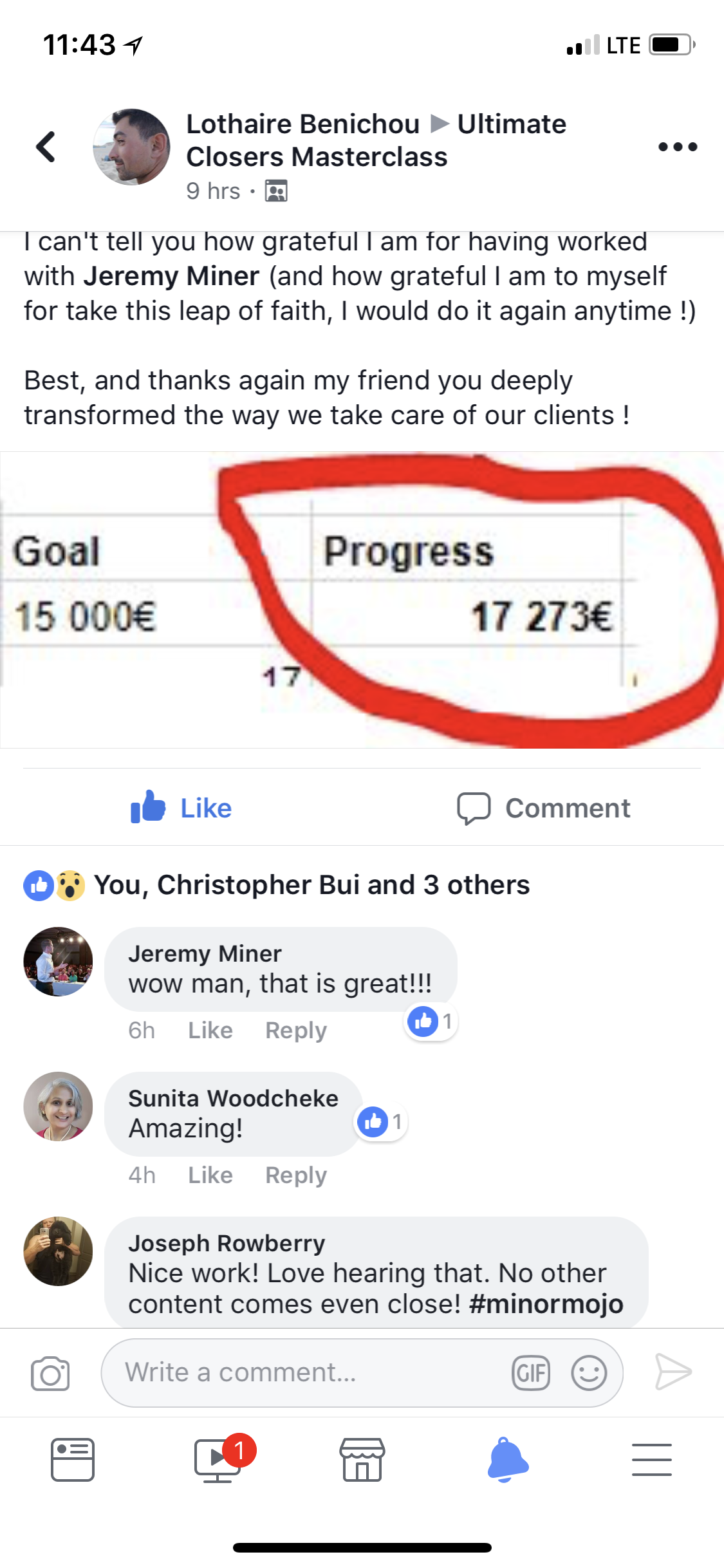This screenshot has height=1568, width=724.
Task: Switch to the Watch videos tab
Action: point(218,1460)
